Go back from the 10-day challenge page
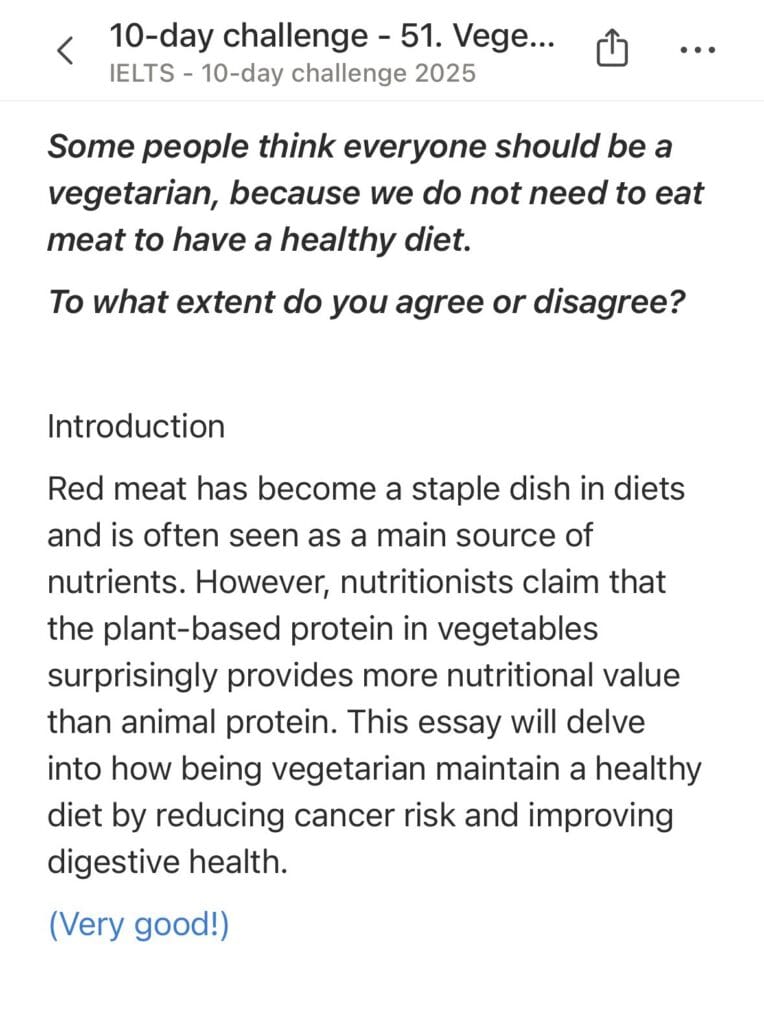This screenshot has width=764, height=1024. click(x=66, y=50)
